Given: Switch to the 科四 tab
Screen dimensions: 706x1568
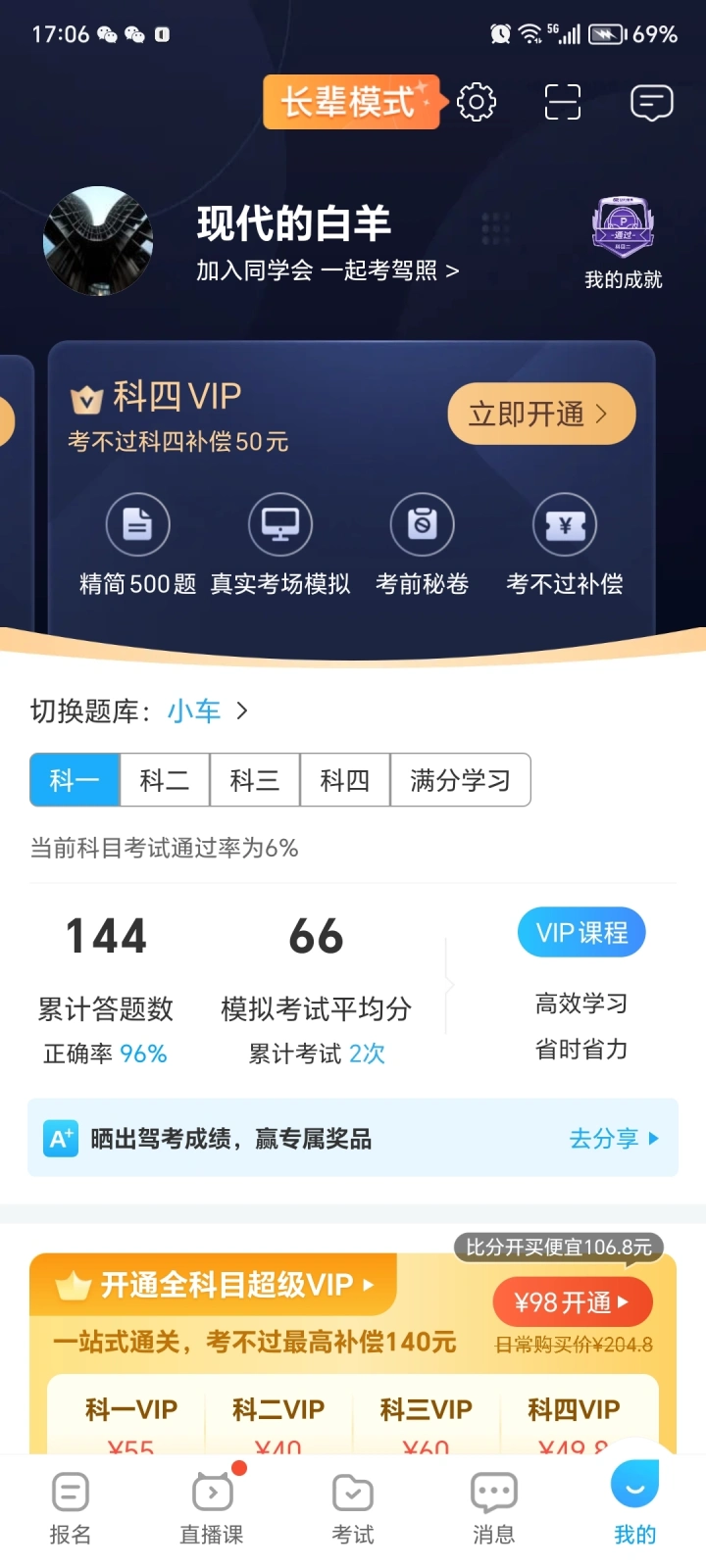Looking at the screenshot, I should [345, 780].
